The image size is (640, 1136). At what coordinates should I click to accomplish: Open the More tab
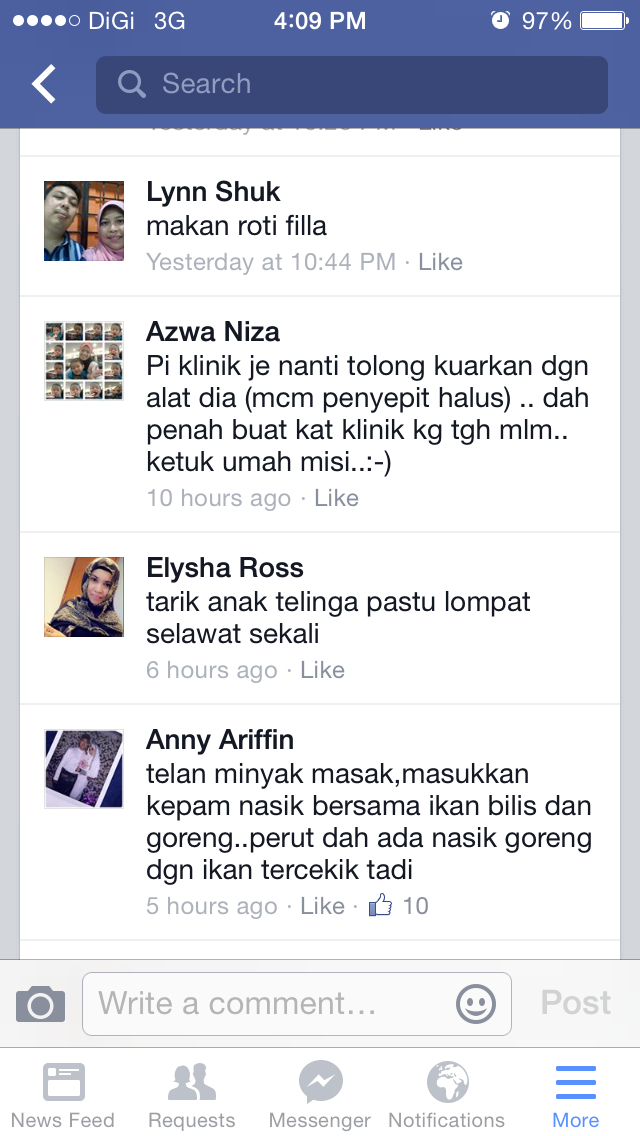[576, 1095]
